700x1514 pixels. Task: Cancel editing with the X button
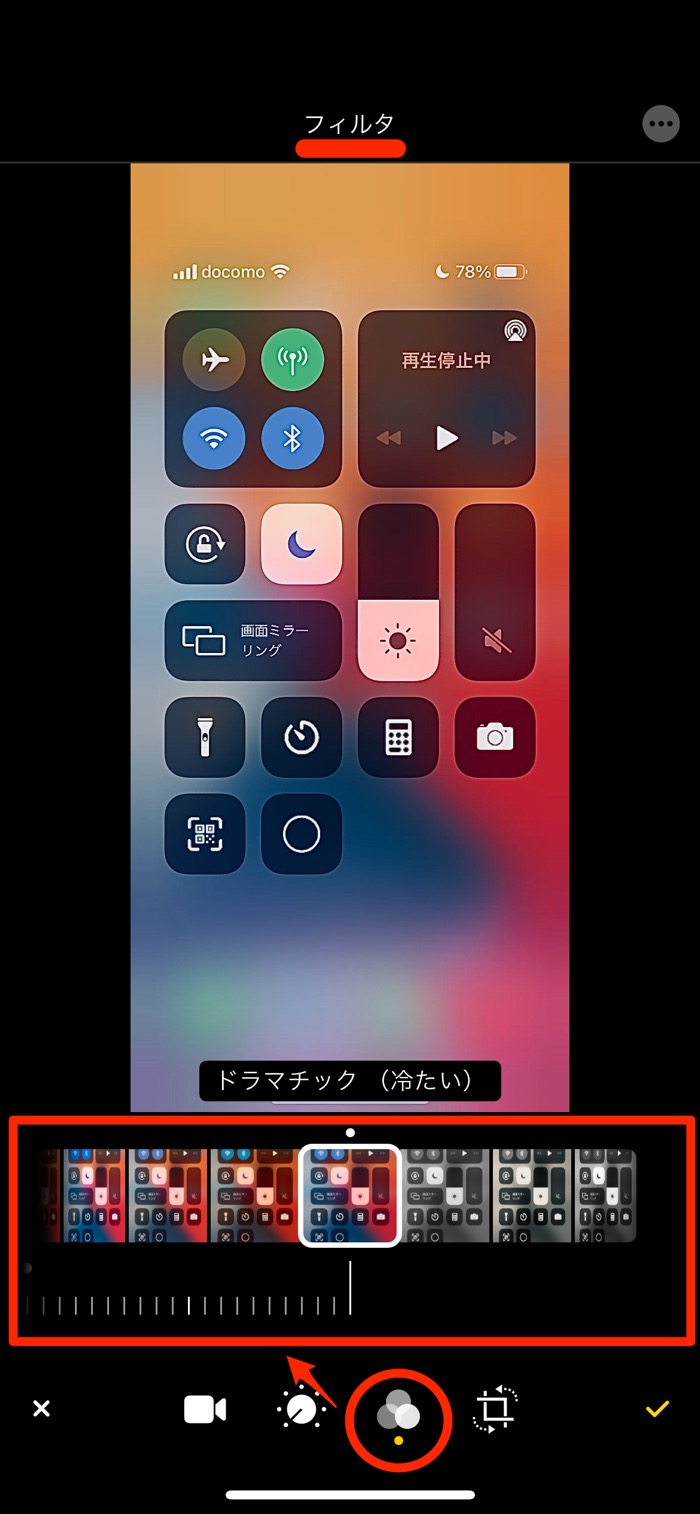[x=41, y=1409]
